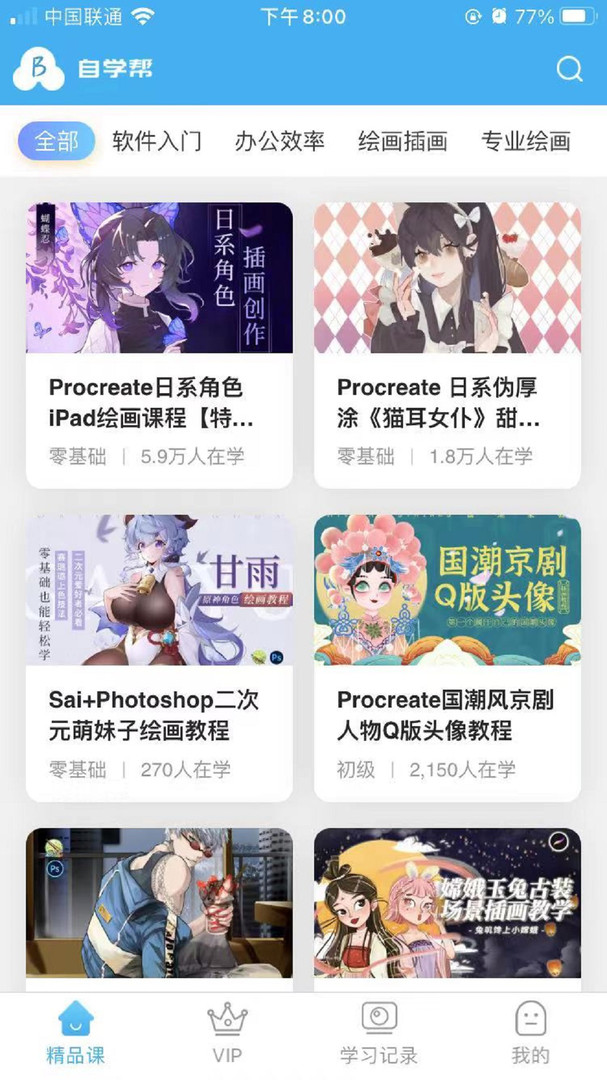Open the Procreate国潮风京剧人物Q版头像教程 card
This screenshot has height=1080, width=607.
click(x=447, y=657)
